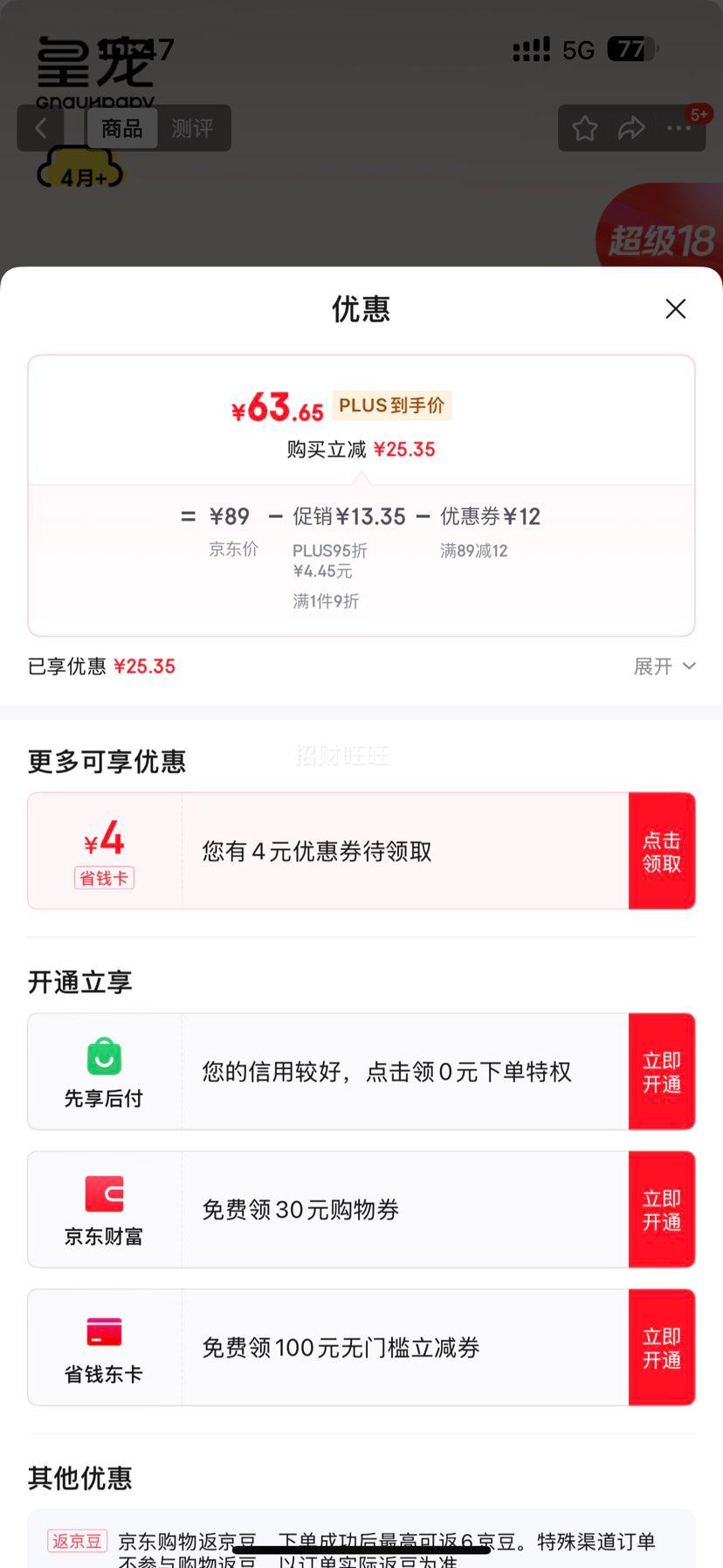Activate 省钱东卡 via its 立即开通 button
723x1568 pixels.
(662, 1347)
